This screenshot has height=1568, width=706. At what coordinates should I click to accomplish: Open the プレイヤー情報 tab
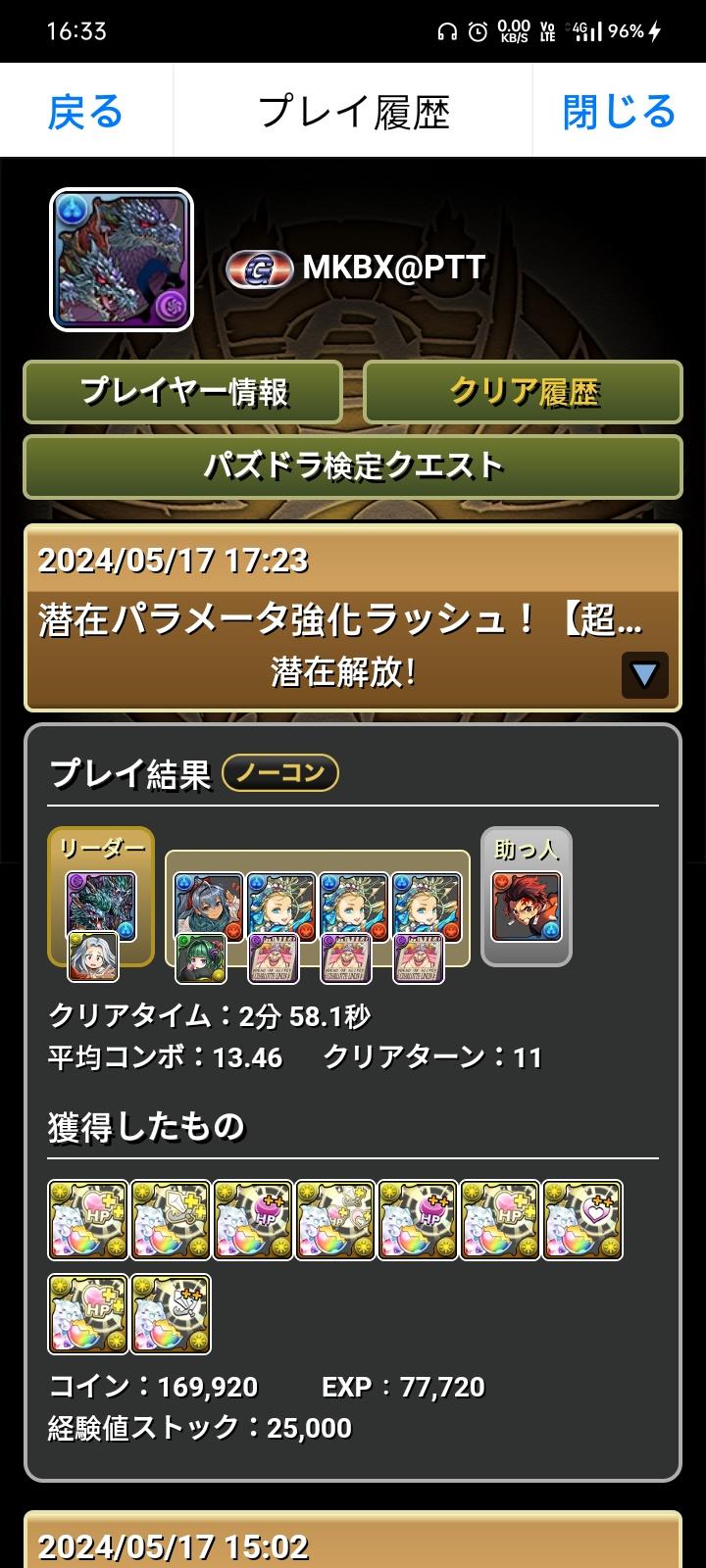coord(183,392)
